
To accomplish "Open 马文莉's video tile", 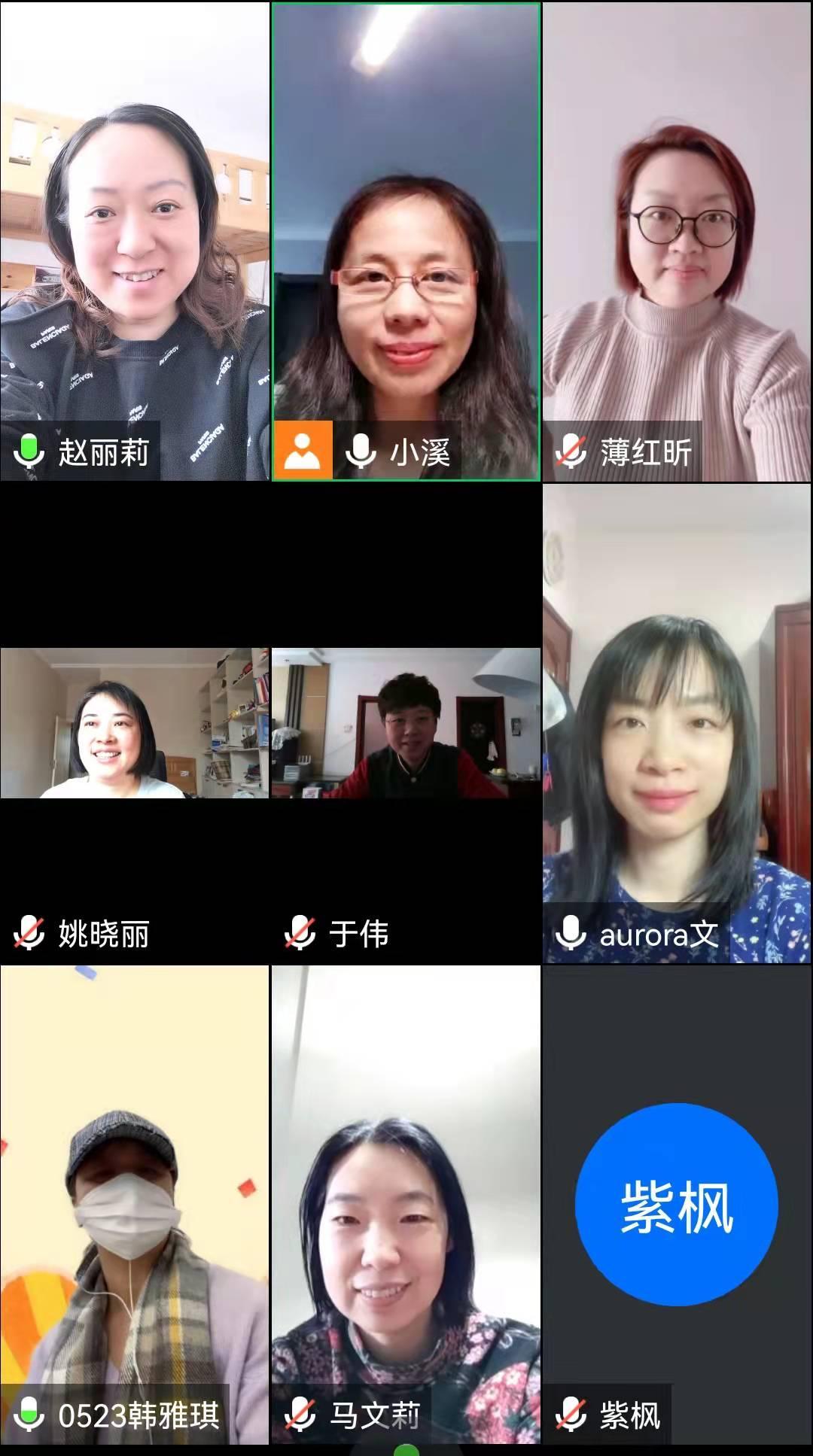I will tap(406, 1204).
